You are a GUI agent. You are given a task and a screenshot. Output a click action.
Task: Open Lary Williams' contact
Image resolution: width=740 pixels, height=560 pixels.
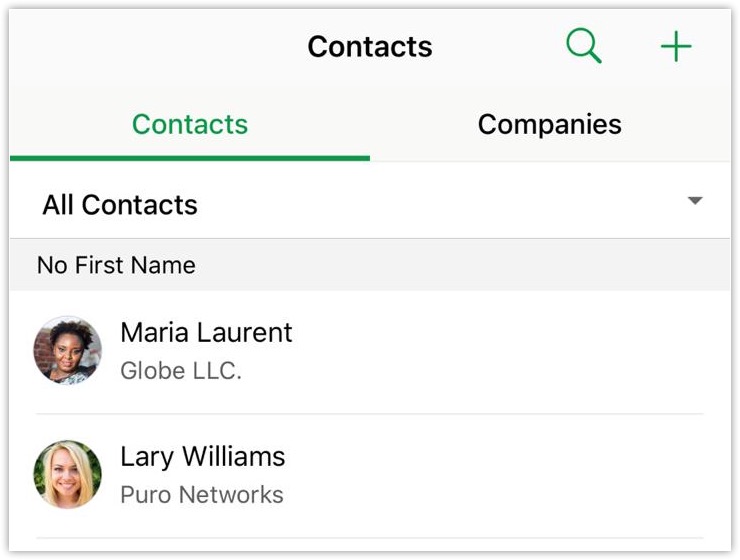[202, 474]
